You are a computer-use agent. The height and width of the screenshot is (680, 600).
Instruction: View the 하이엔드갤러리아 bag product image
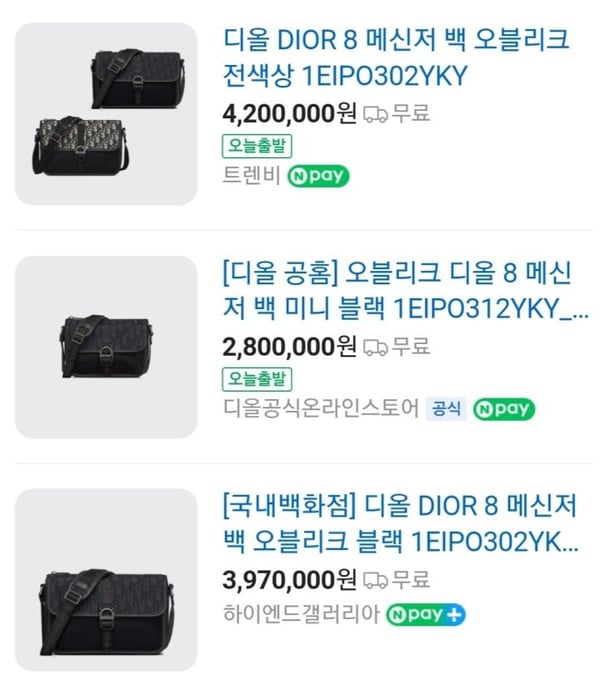(106, 579)
